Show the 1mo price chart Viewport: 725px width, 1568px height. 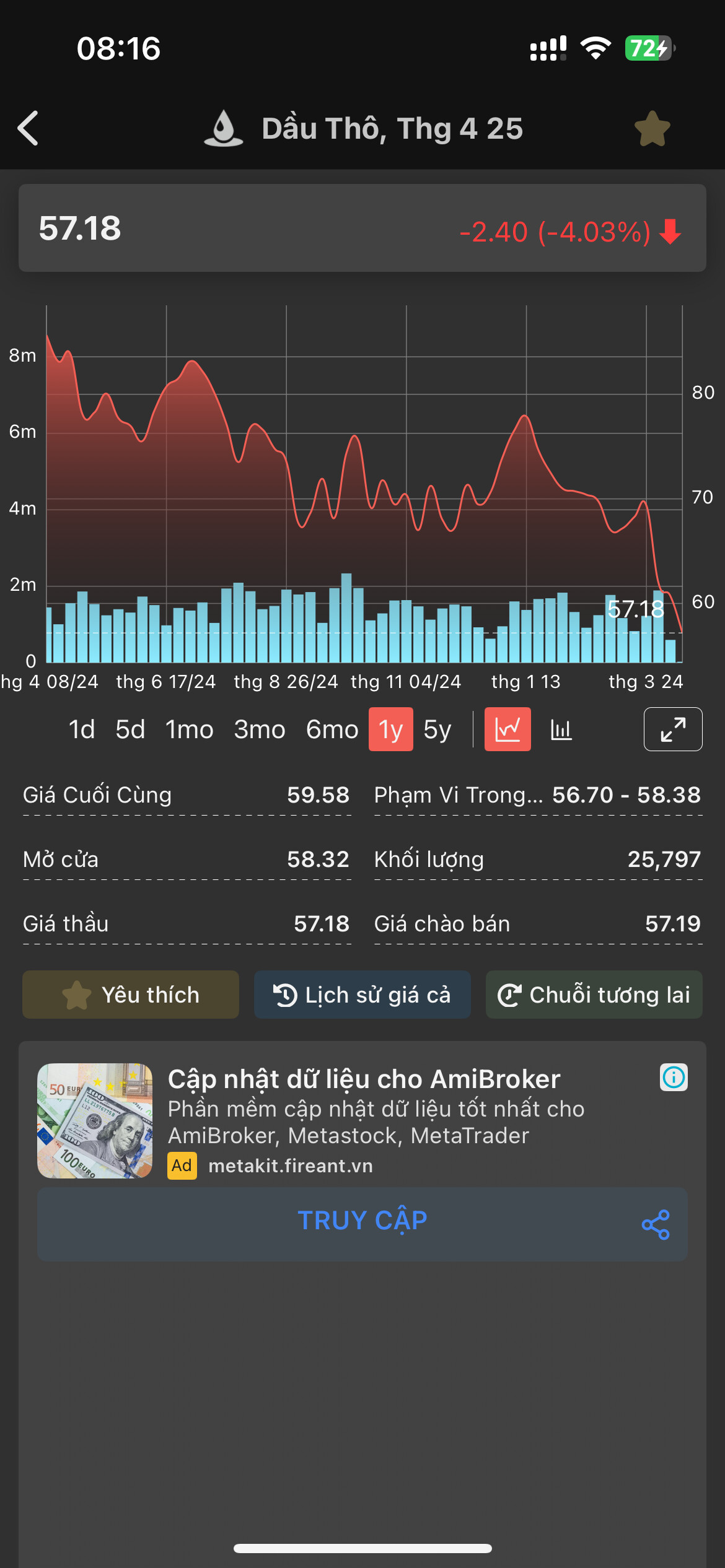point(189,730)
